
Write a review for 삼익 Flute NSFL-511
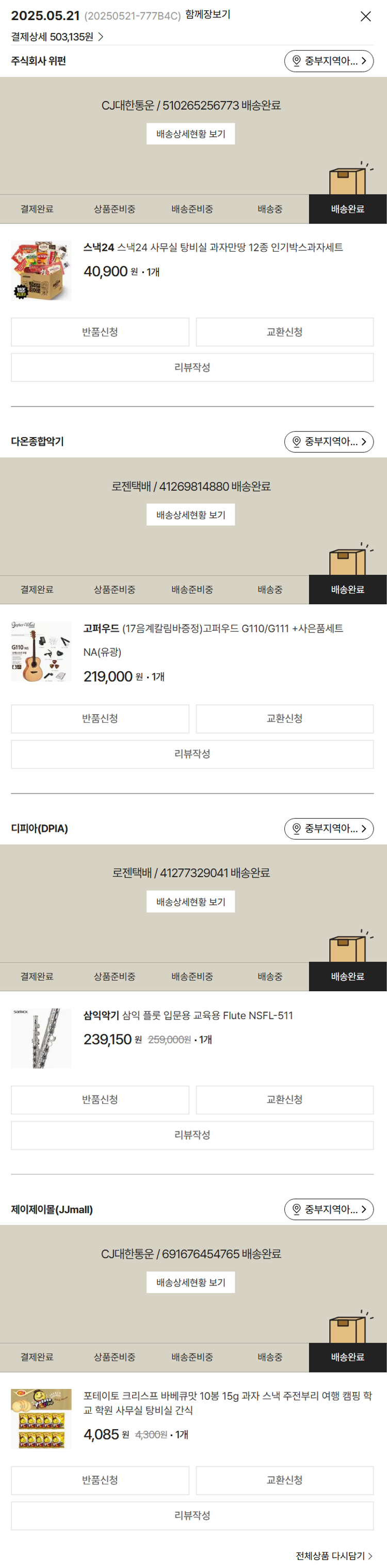pos(192,1135)
